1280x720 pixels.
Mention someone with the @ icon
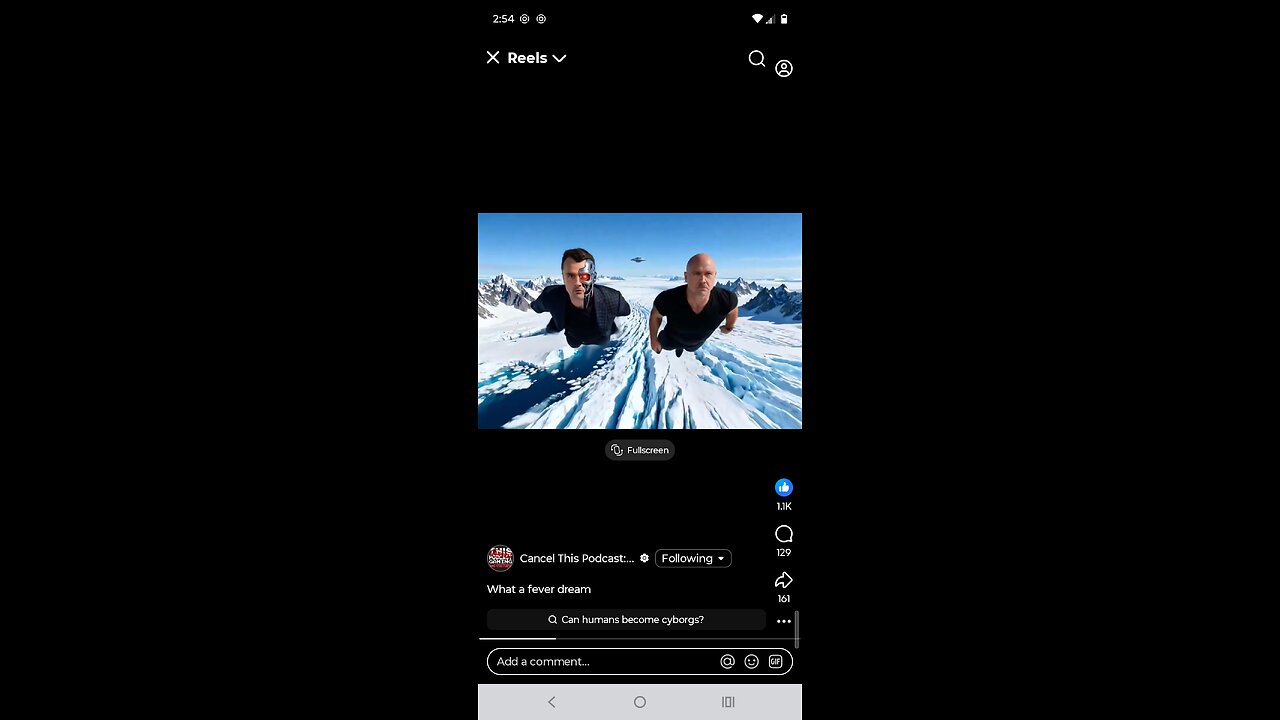tap(727, 661)
